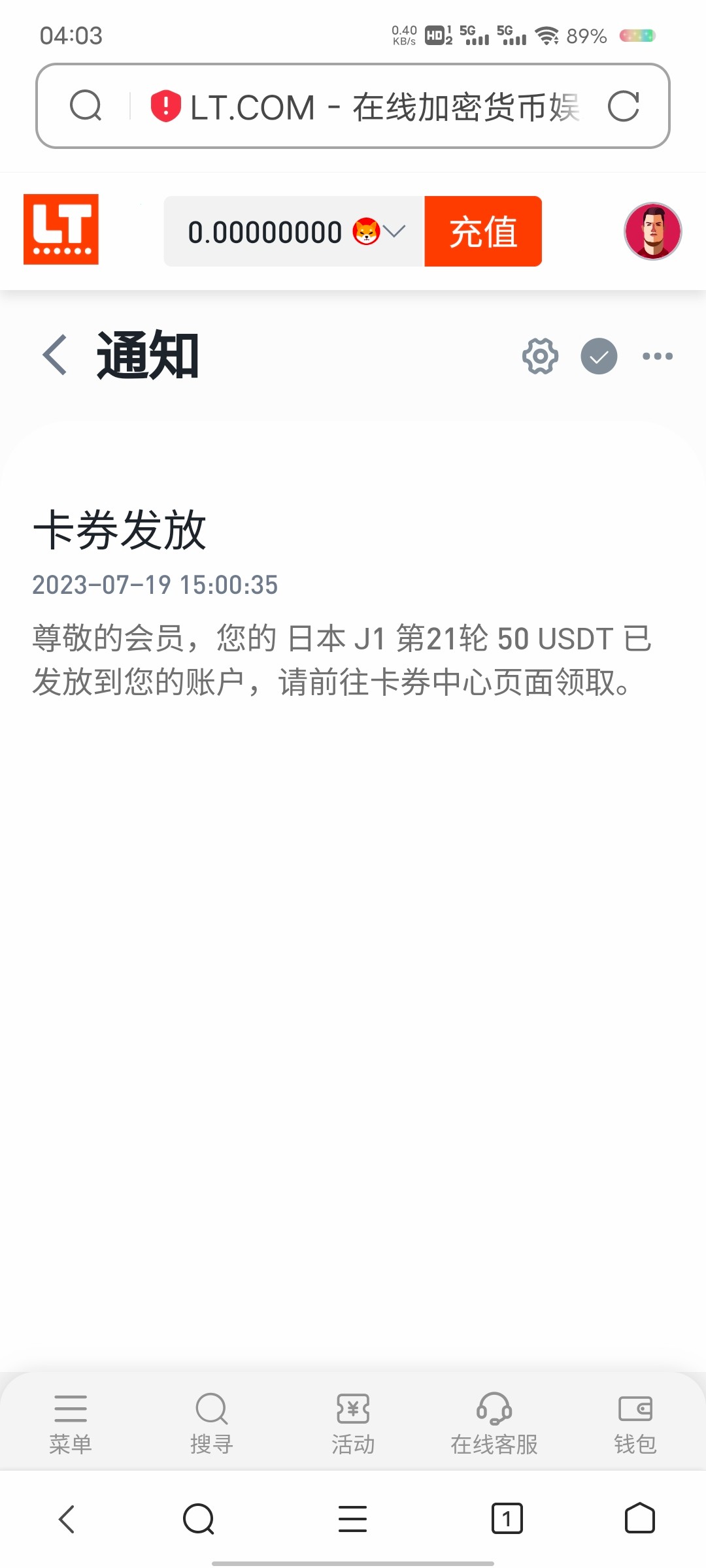
Task: Open the LT logo home link
Action: point(61,229)
